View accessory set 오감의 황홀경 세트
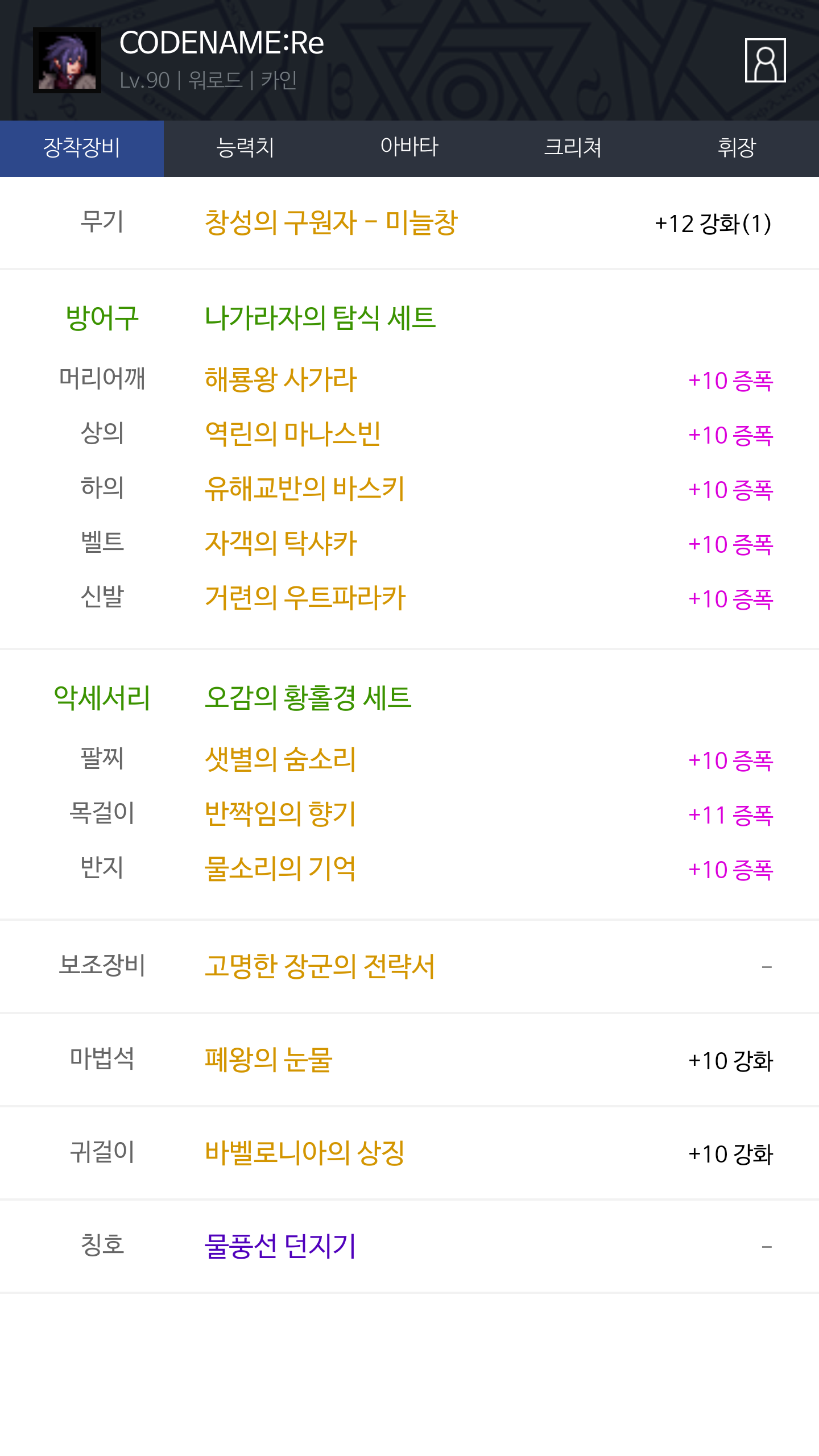 308,698
